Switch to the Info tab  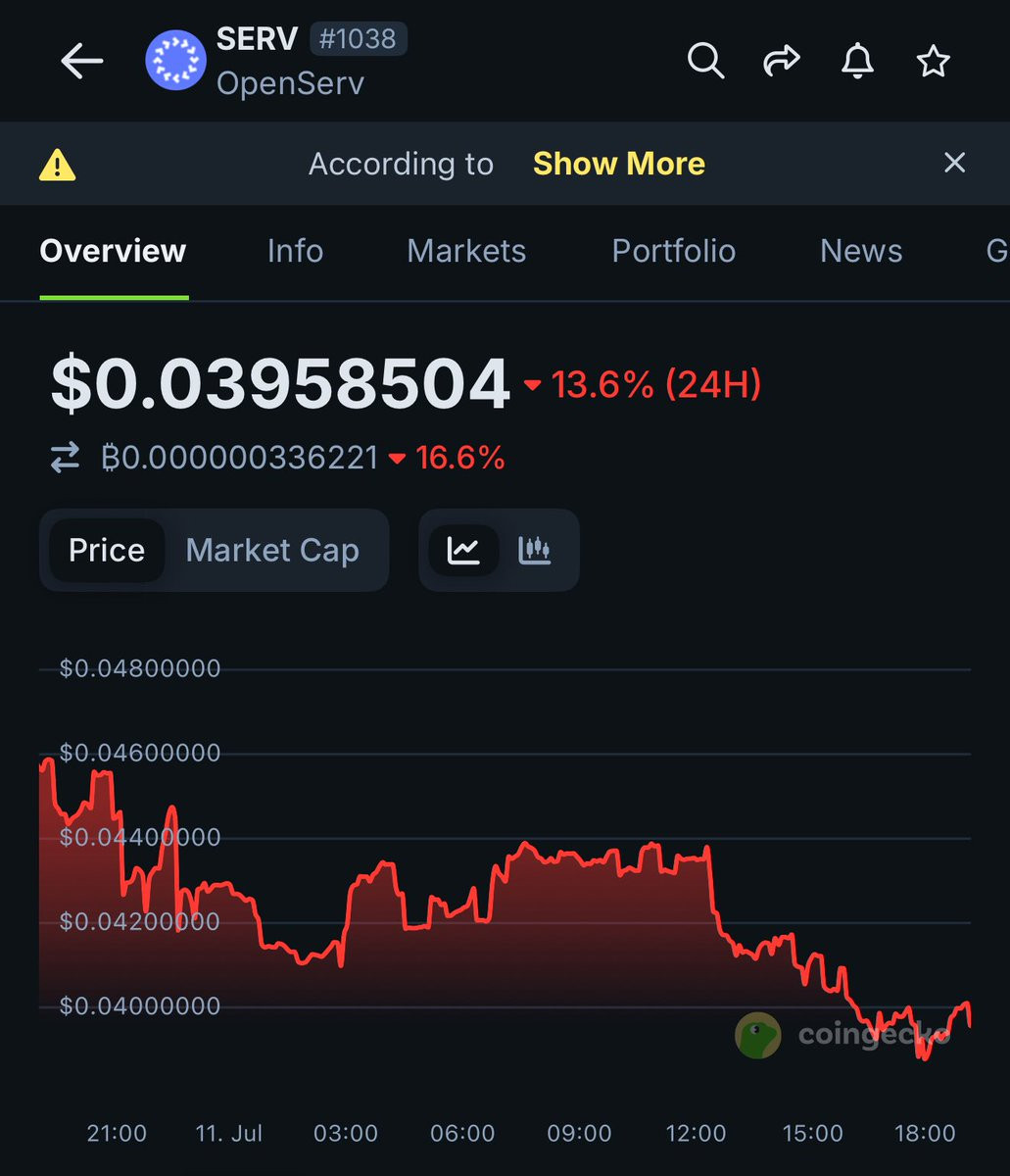pyautogui.click(x=295, y=251)
